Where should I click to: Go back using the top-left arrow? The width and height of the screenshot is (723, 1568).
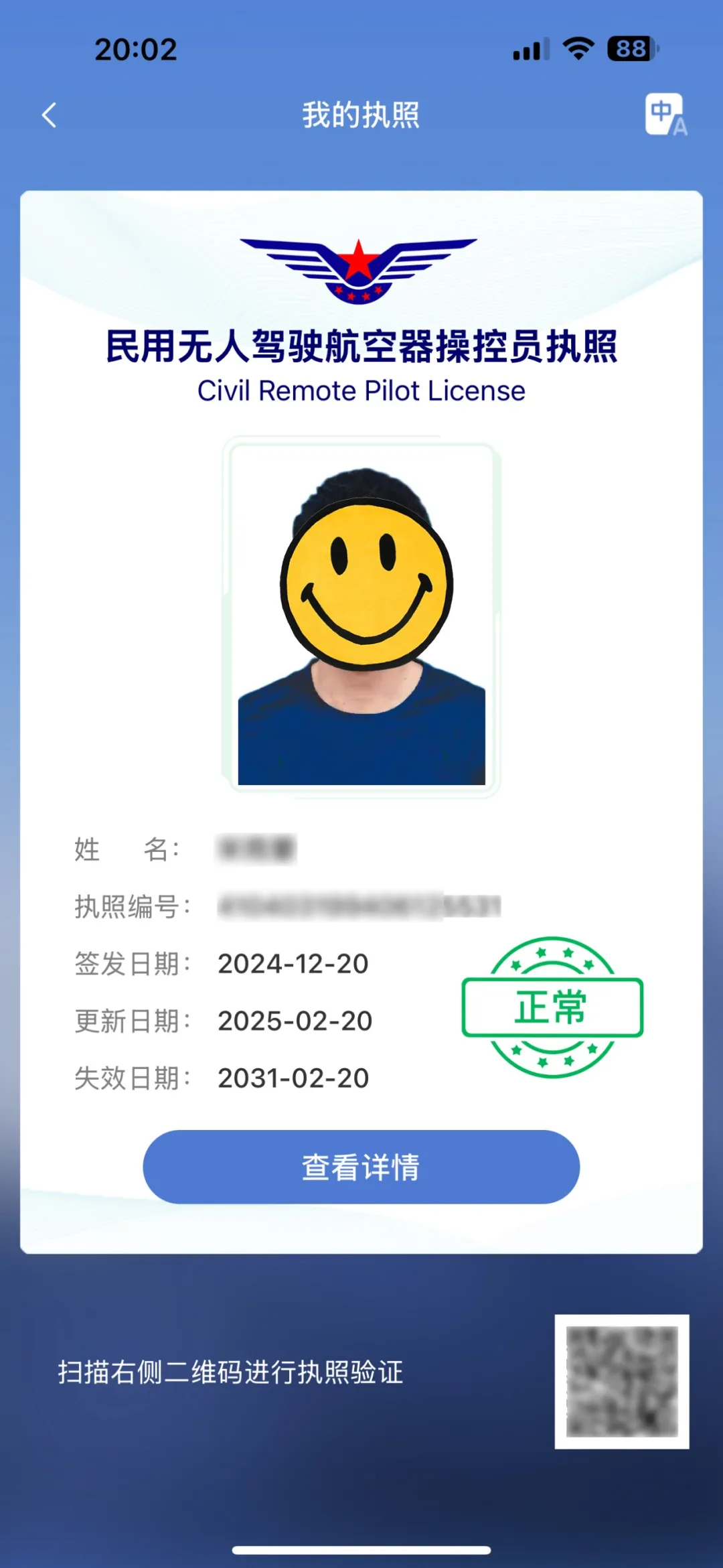click(50, 115)
